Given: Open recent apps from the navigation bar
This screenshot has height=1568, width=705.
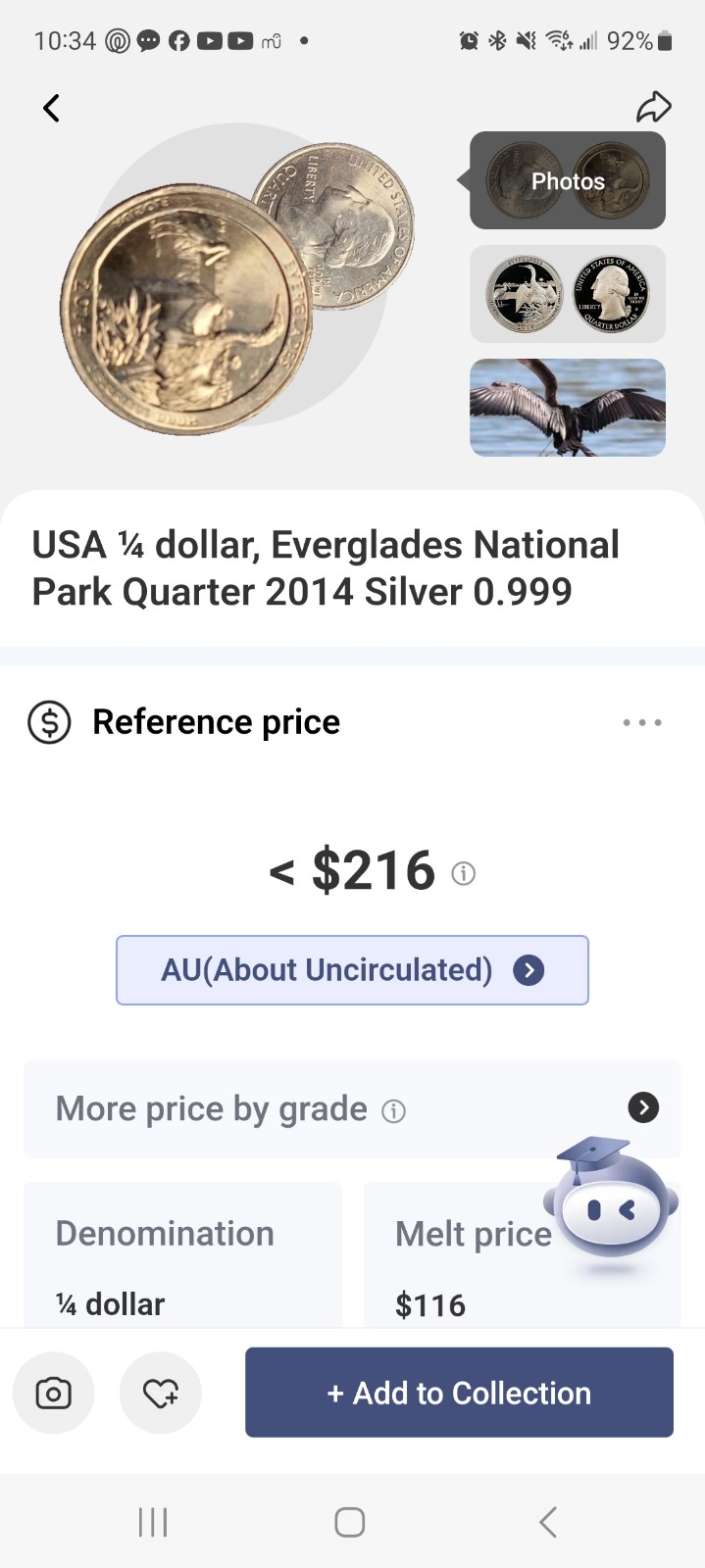Looking at the screenshot, I should point(153,1522).
